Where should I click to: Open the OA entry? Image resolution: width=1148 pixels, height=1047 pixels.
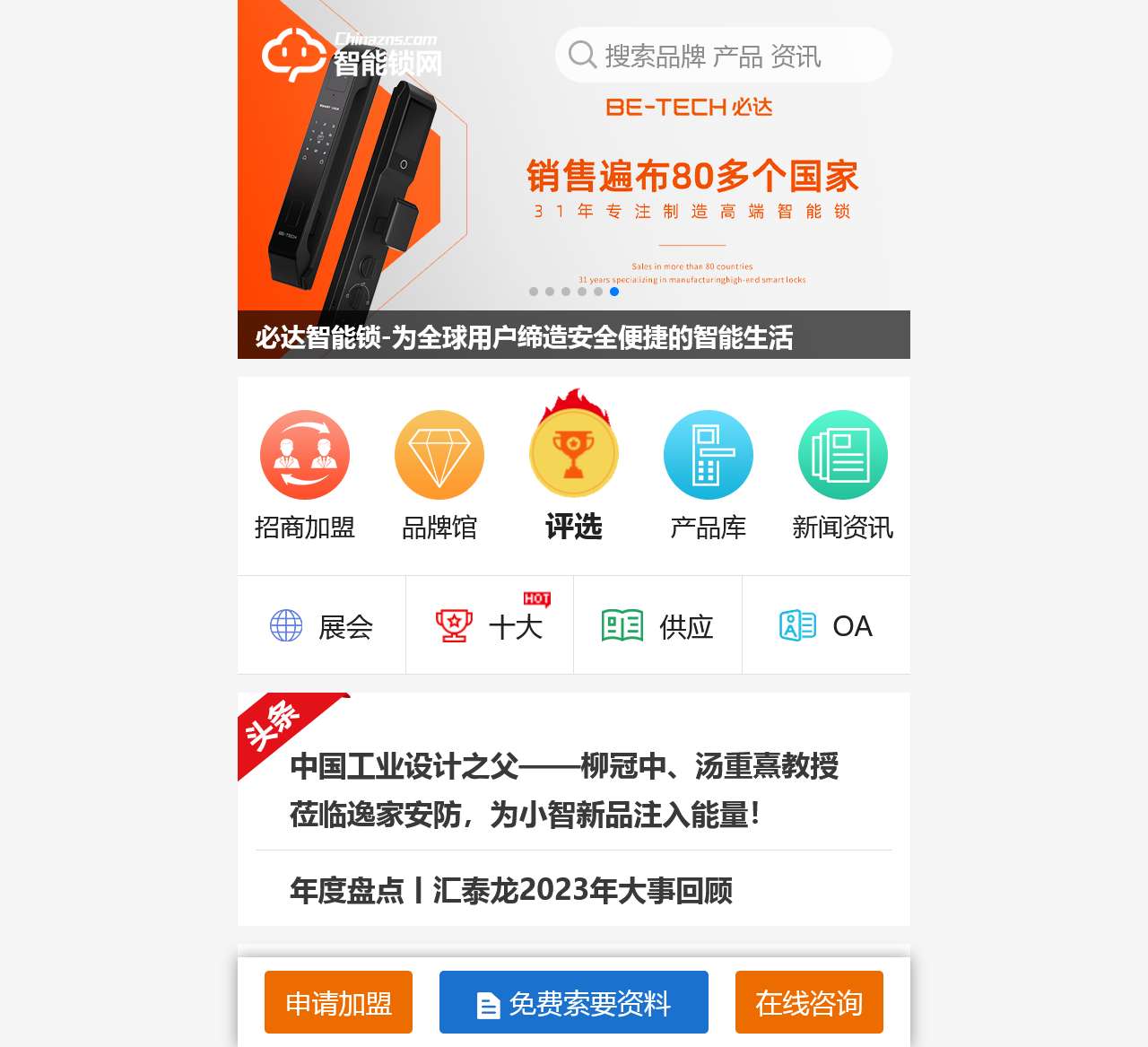point(826,625)
